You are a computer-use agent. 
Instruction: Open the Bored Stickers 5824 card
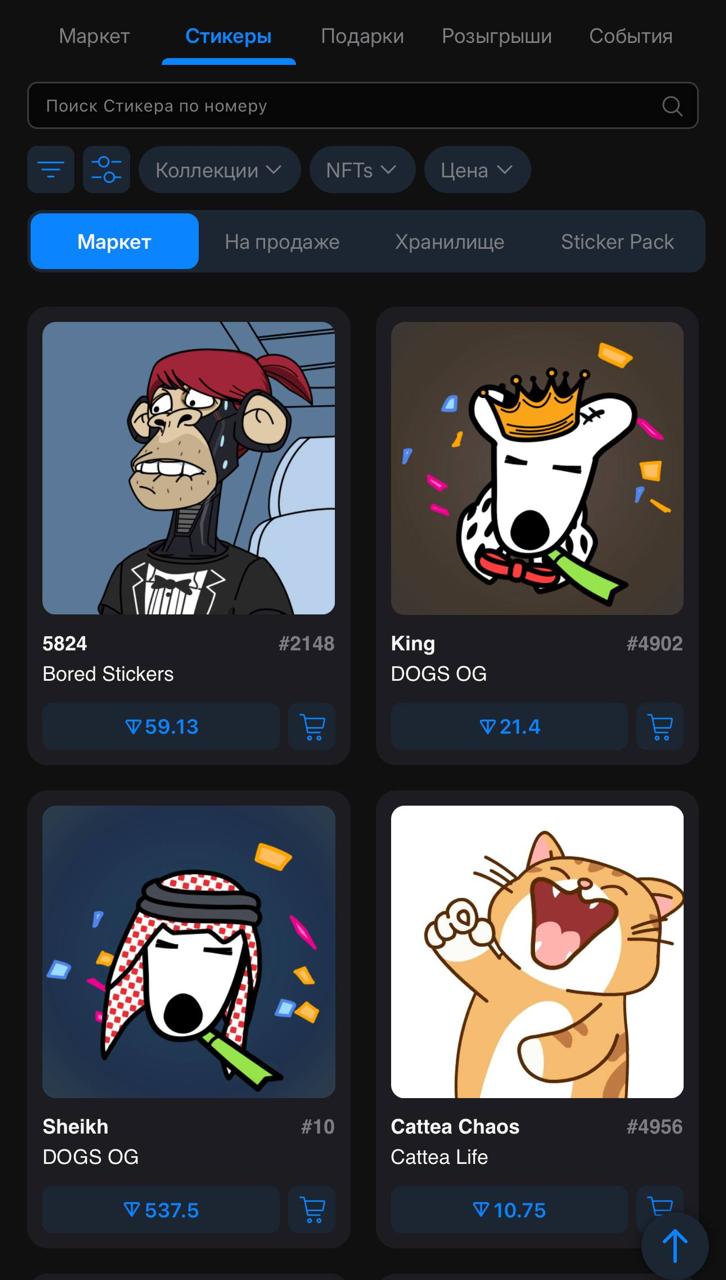tap(188, 468)
